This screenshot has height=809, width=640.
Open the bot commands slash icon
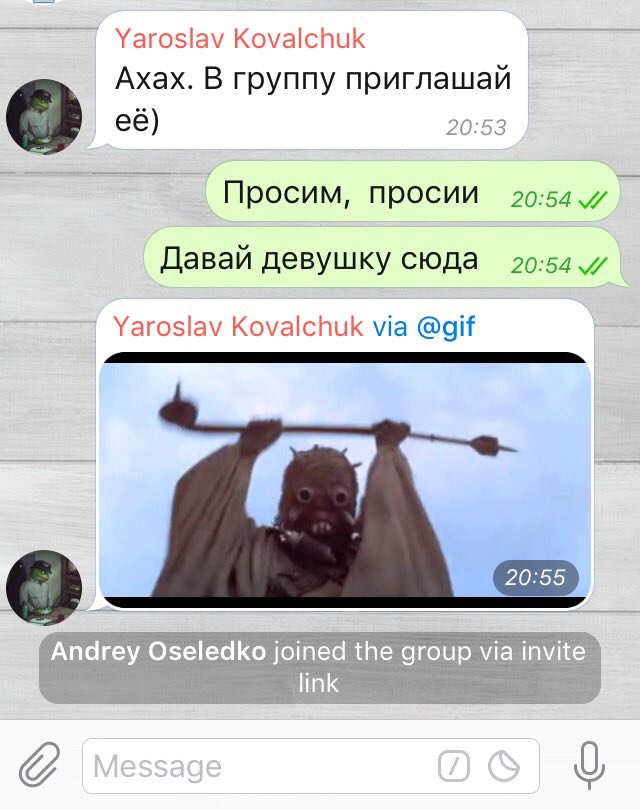[x=454, y=767]
